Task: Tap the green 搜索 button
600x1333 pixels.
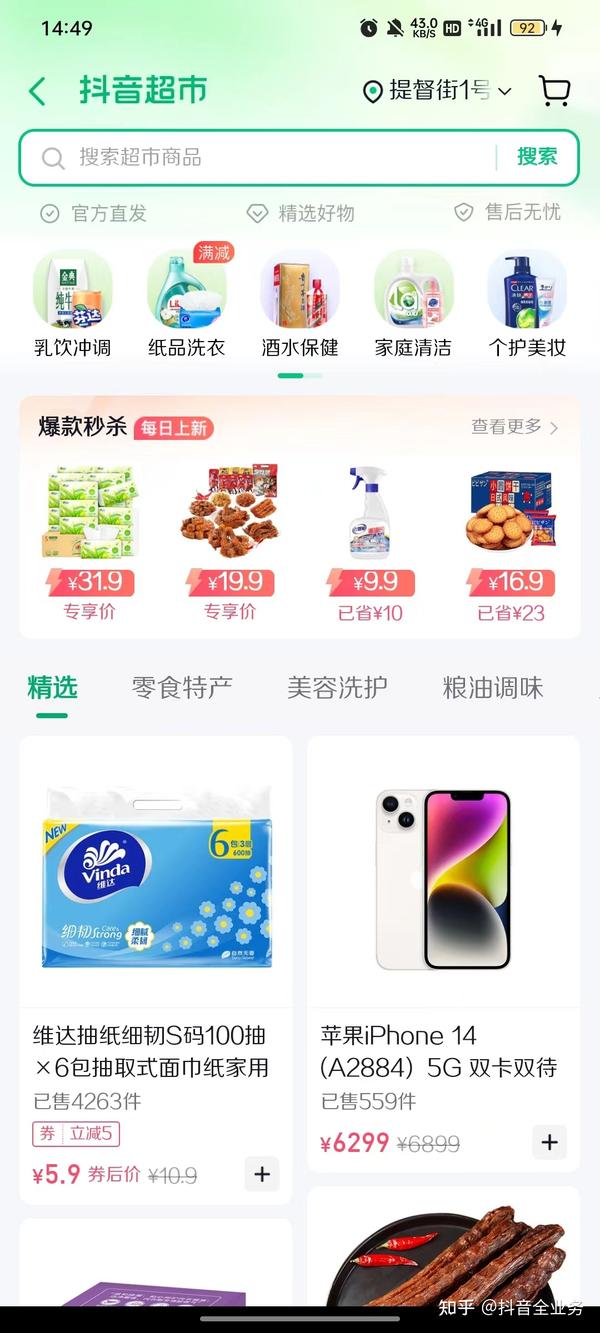Action: (x=537, y=157)
